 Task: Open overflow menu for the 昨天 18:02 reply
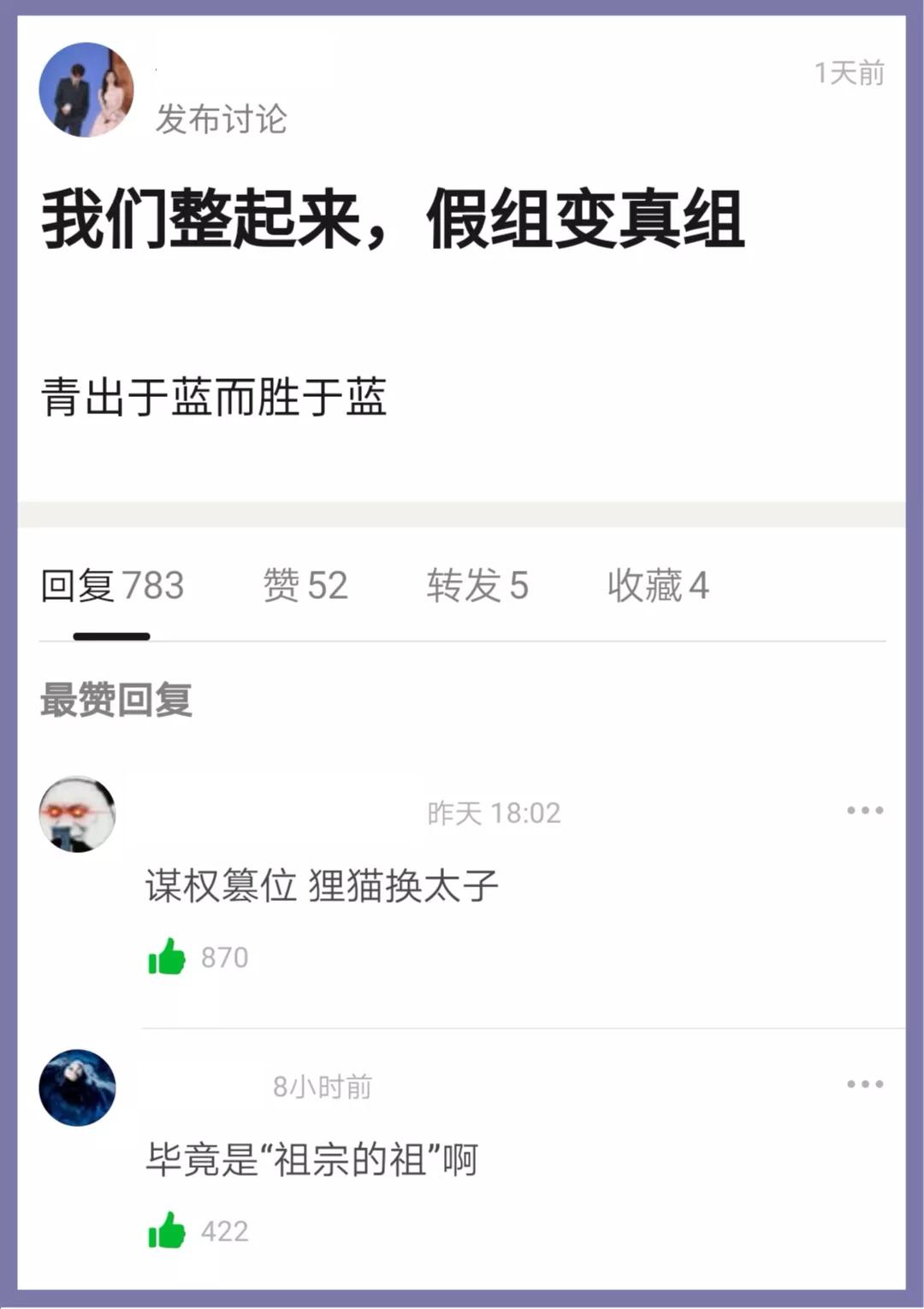(864, 810)
